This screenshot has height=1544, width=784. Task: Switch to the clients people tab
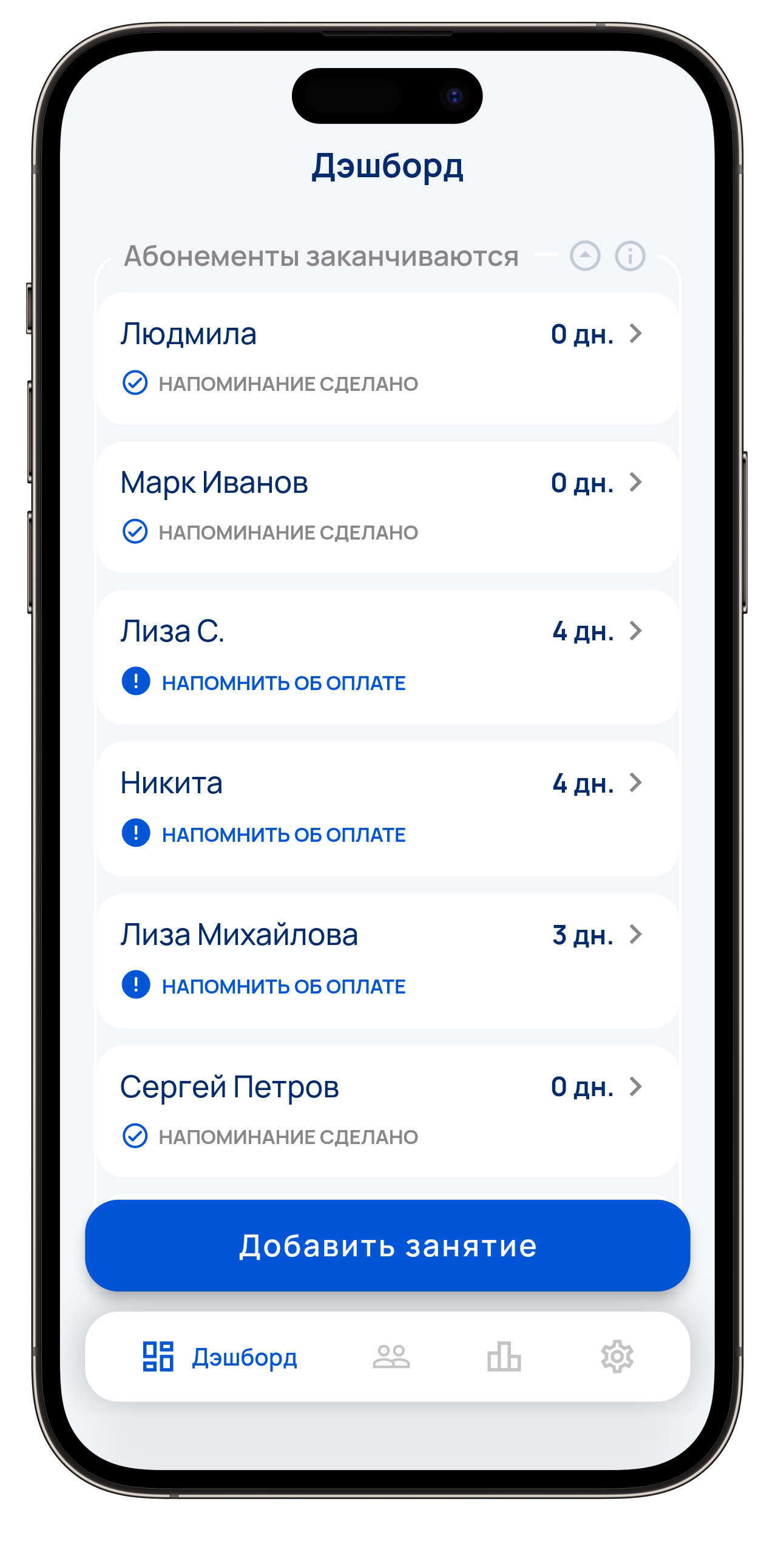391,1356
